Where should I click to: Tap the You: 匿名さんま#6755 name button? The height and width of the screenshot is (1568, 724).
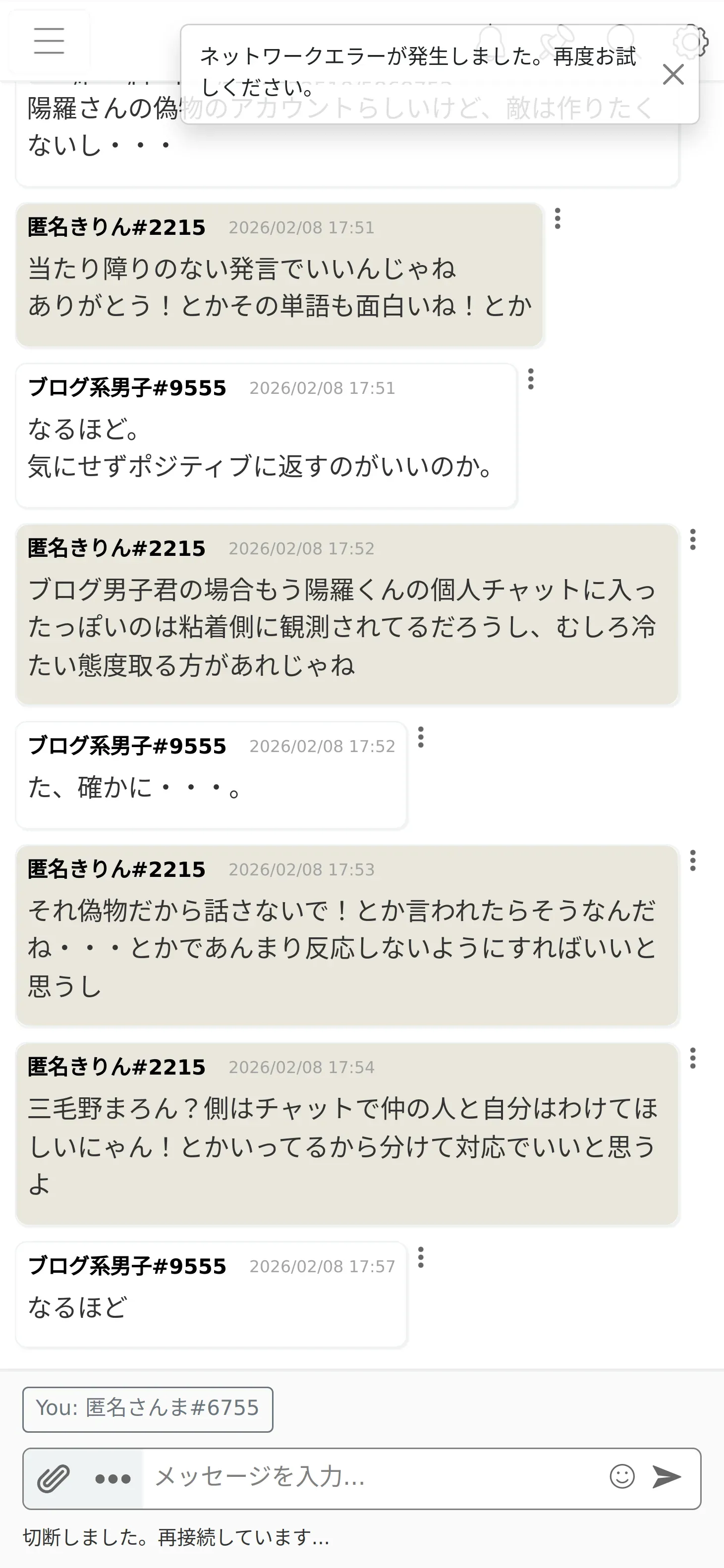click(x=148, y=1409)
